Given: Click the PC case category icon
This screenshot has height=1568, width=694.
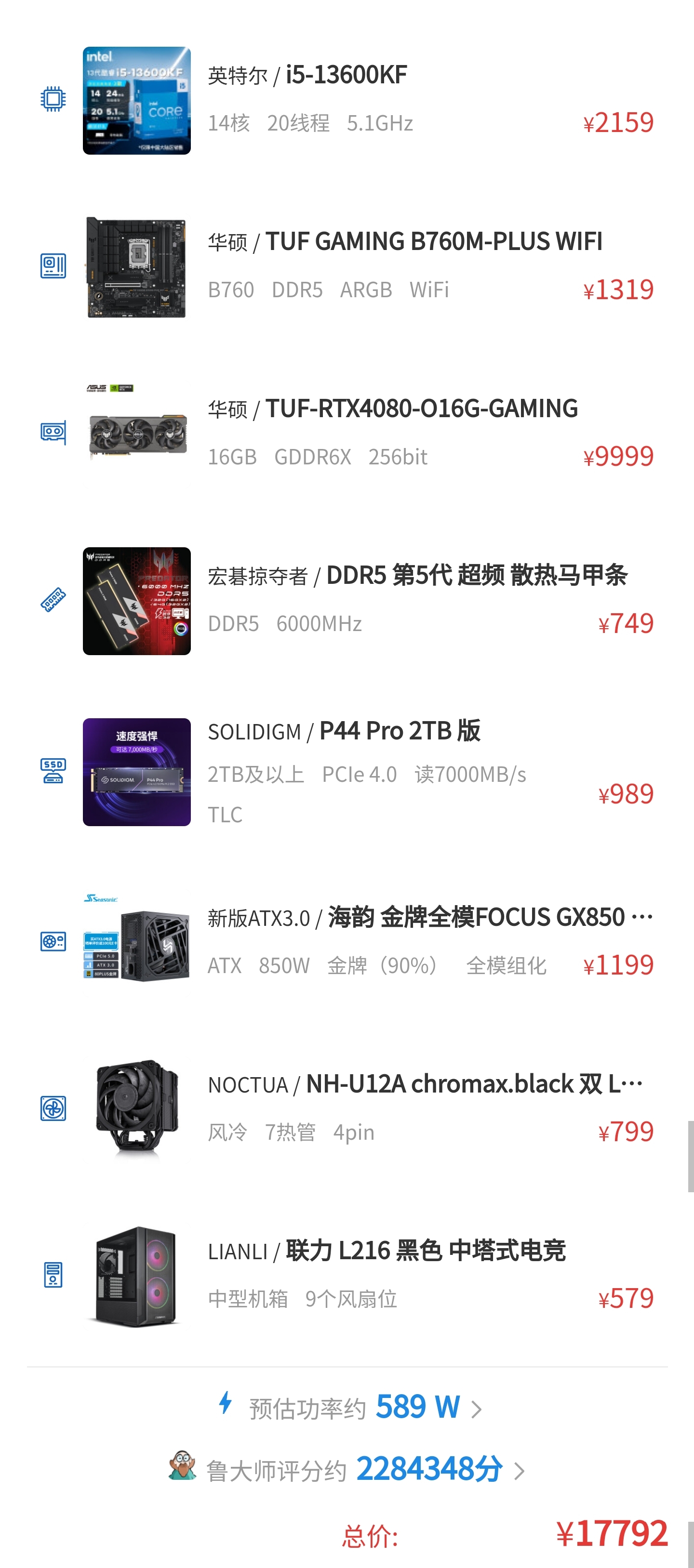Looking at the screenshot, I should [x=53, y=1274].
